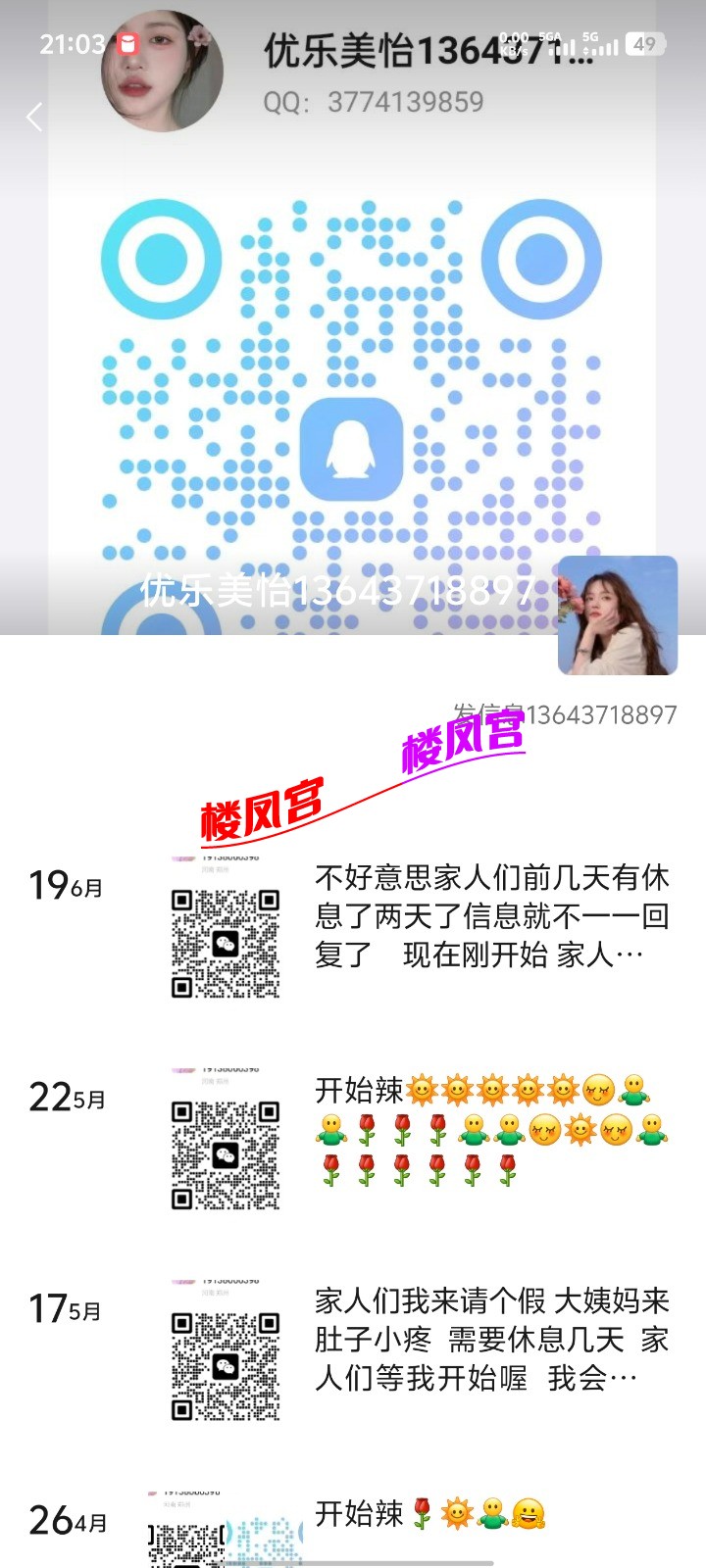Tap the cover photo at the top

point(353,318)
